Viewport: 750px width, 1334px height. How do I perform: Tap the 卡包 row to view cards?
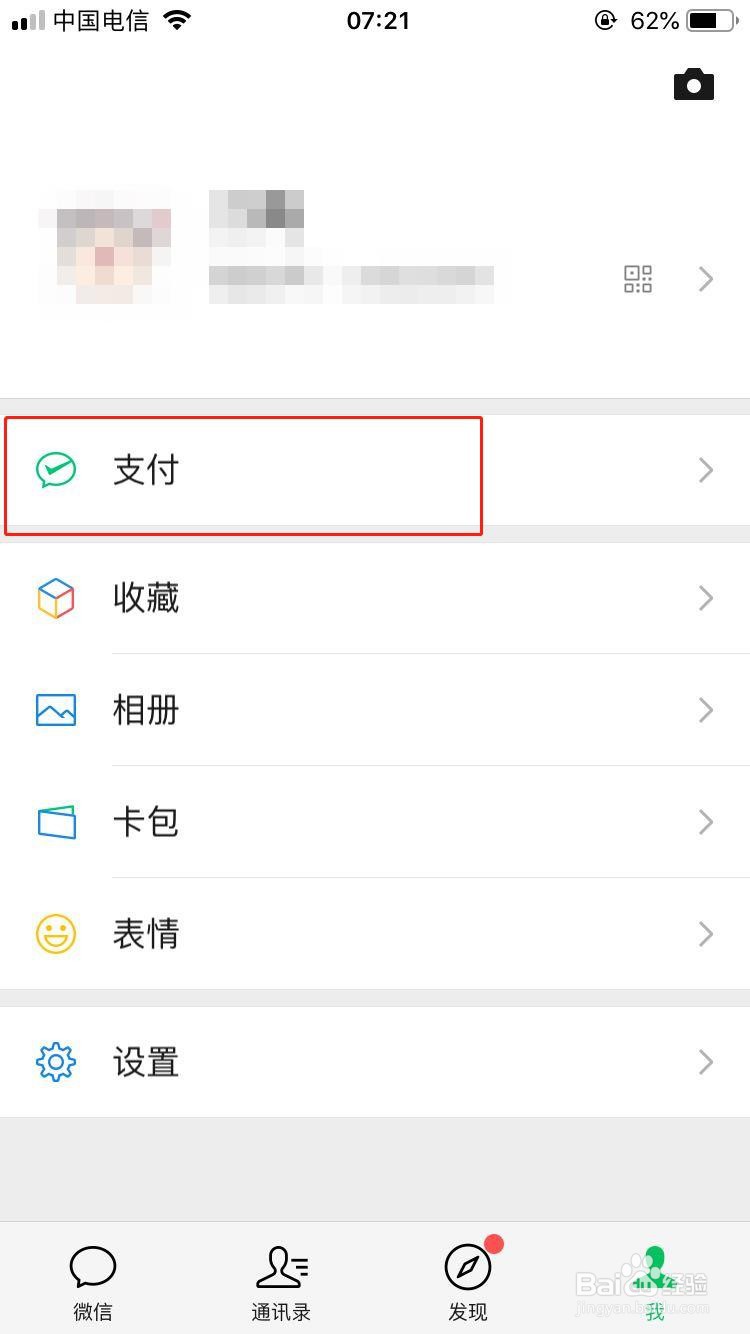(350, 822)
